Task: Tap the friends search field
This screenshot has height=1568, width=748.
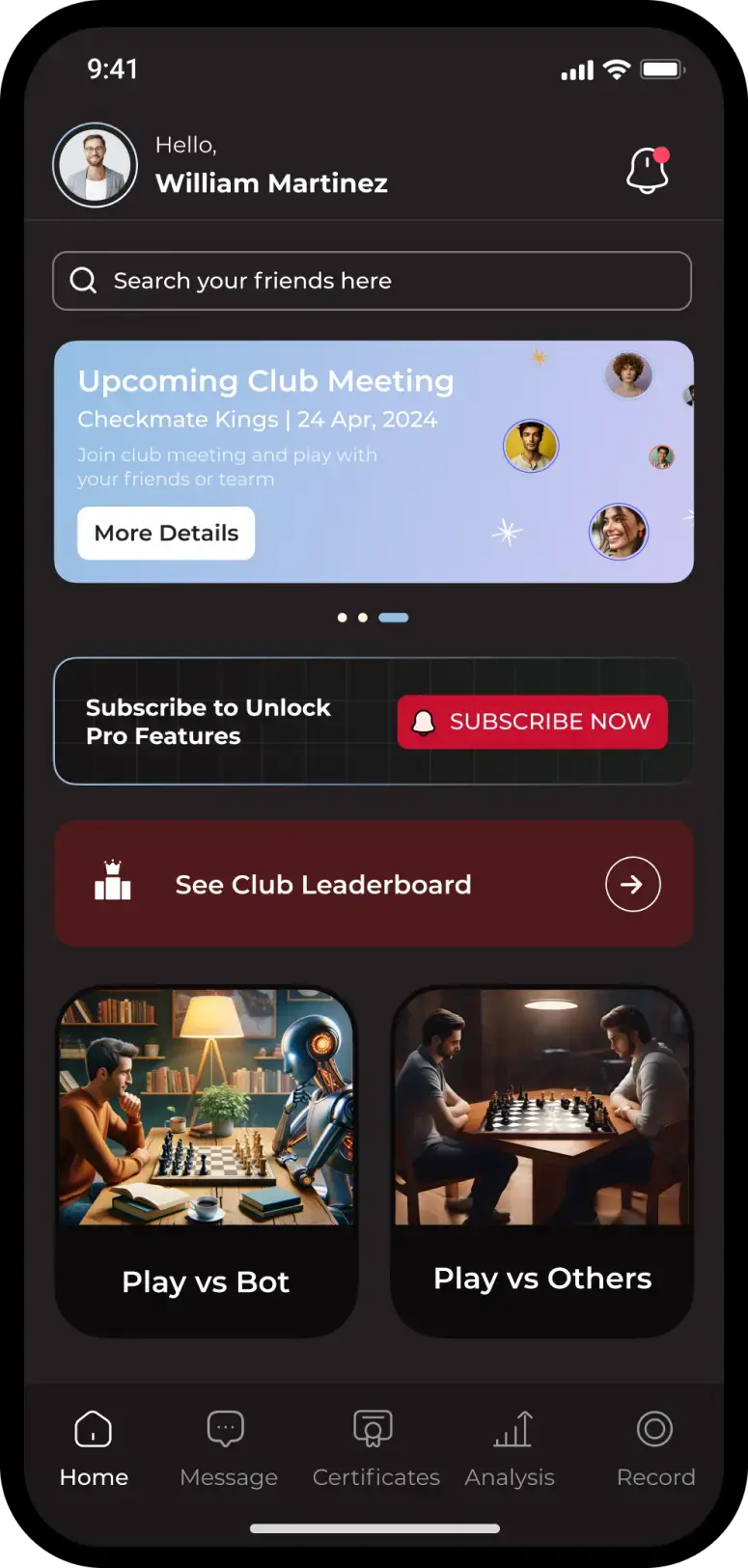Action: click(x=372, y=281)
